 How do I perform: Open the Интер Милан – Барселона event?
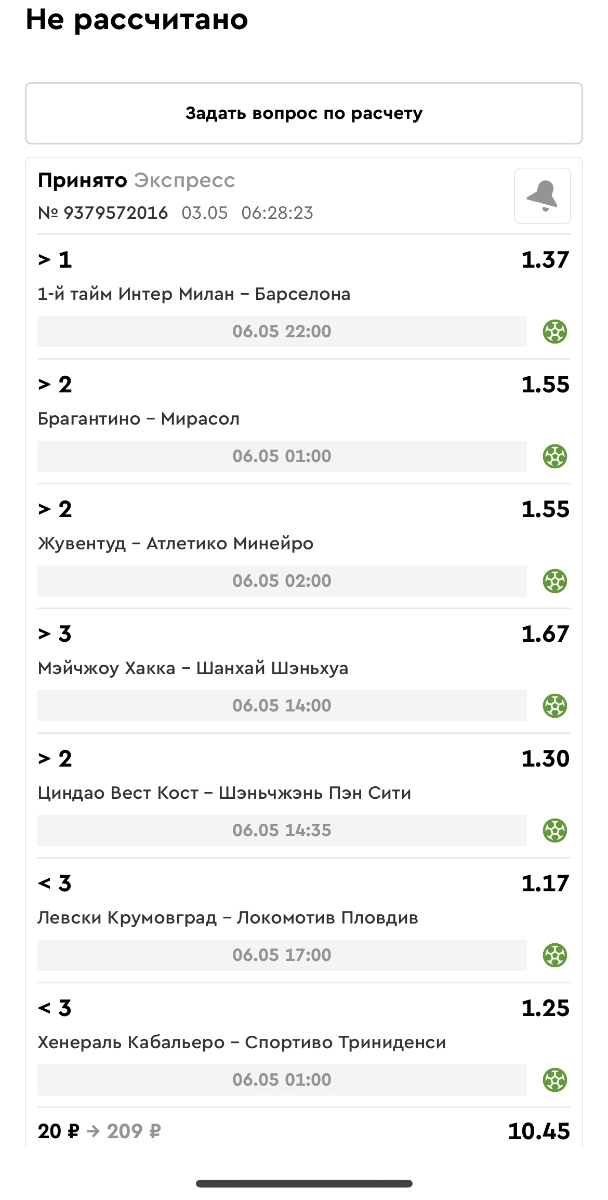194,294
